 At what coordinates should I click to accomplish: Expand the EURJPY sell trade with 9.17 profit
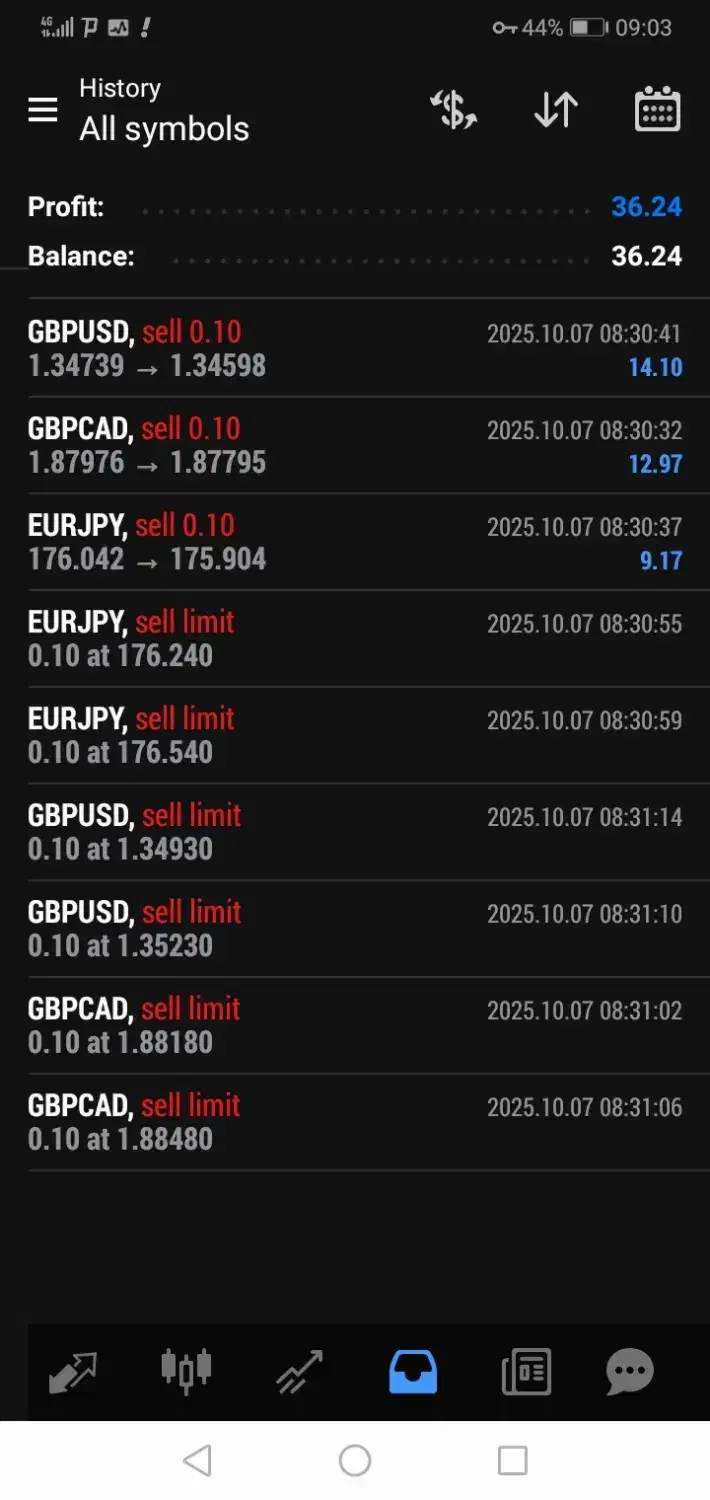[355, 542]
